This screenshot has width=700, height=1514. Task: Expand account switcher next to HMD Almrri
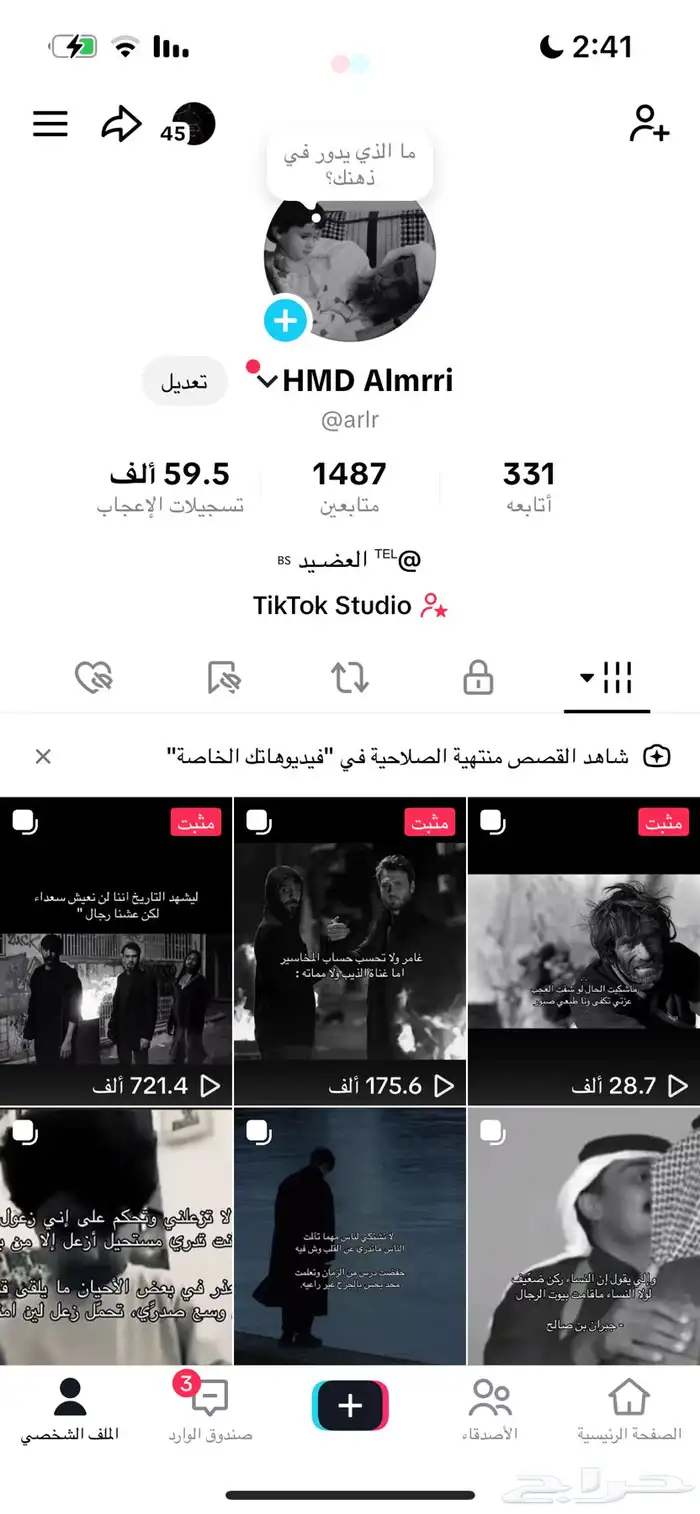pyautogui.click(x=267, y=382)
